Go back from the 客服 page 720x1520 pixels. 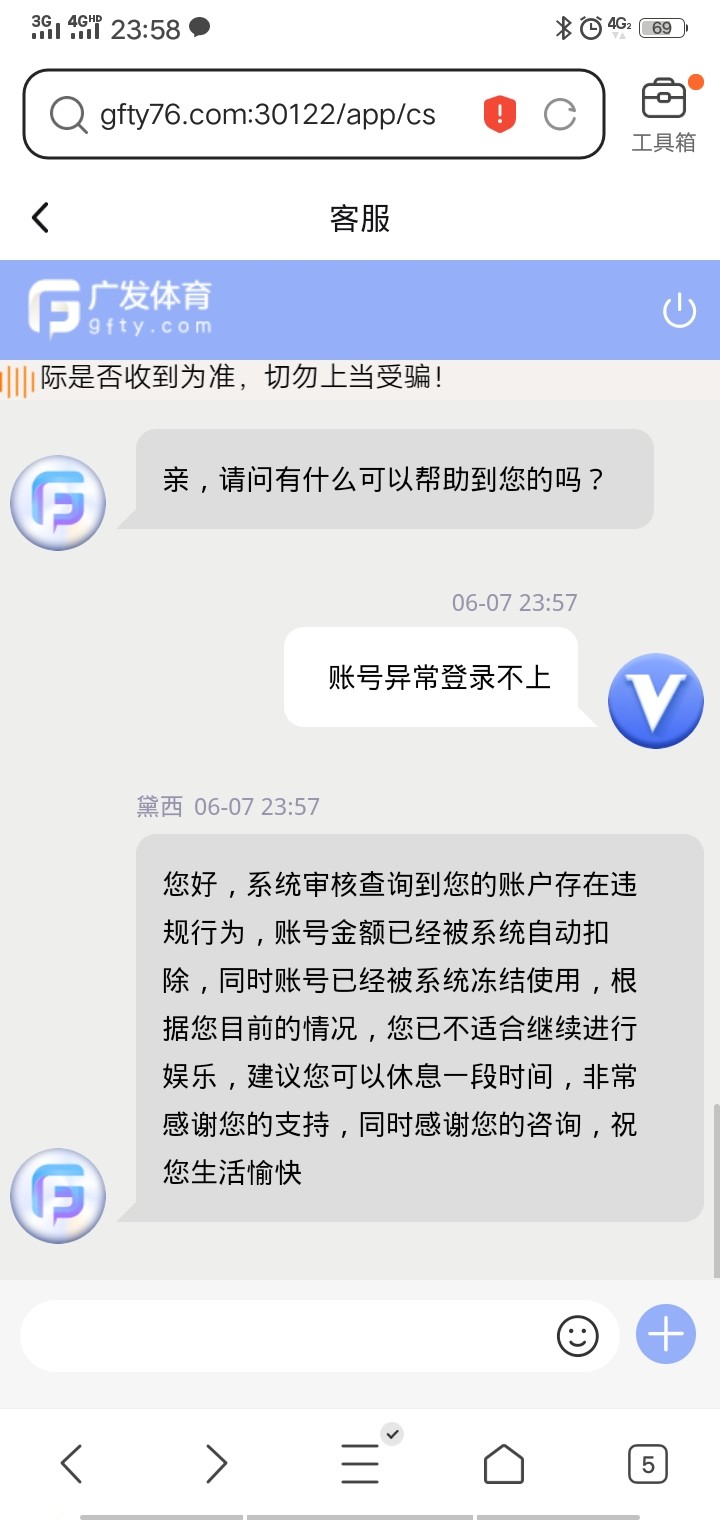pos(40,218)
